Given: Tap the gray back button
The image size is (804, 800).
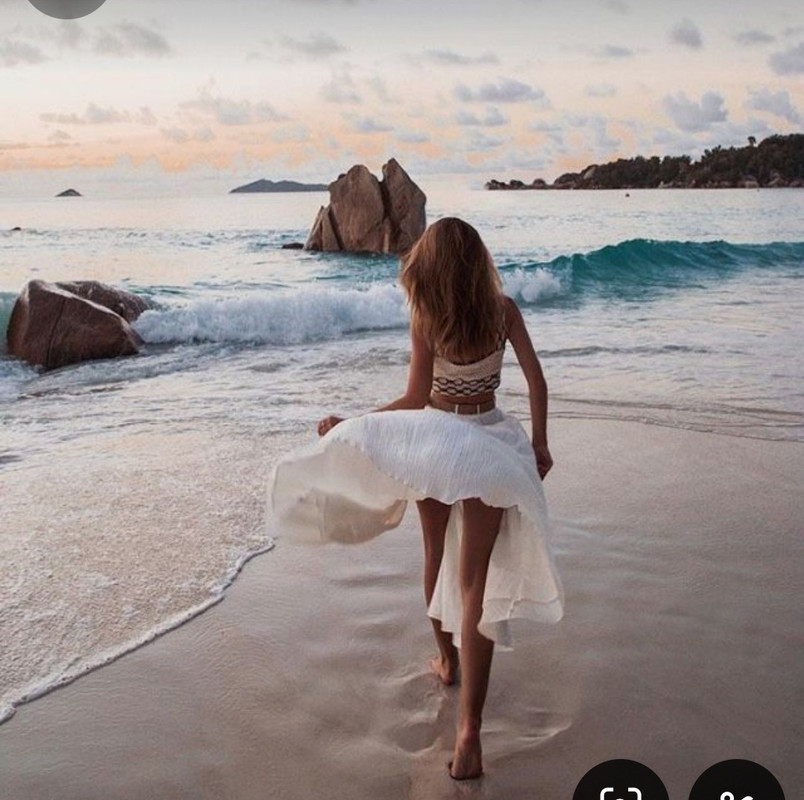Looking at the screenshot, I should click(66, 5).
